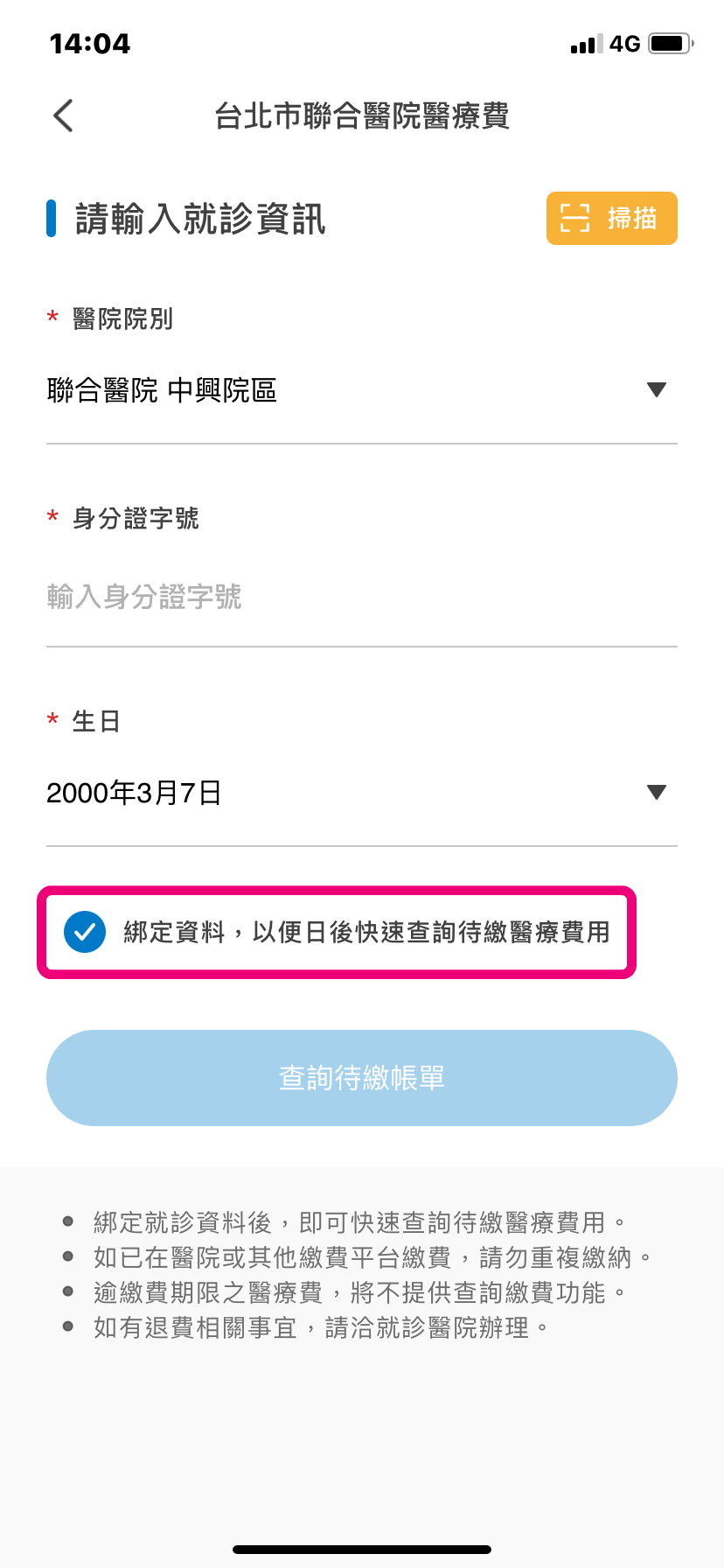
Task: Focus the 身分證字號 input field
Action: (361, 598)
